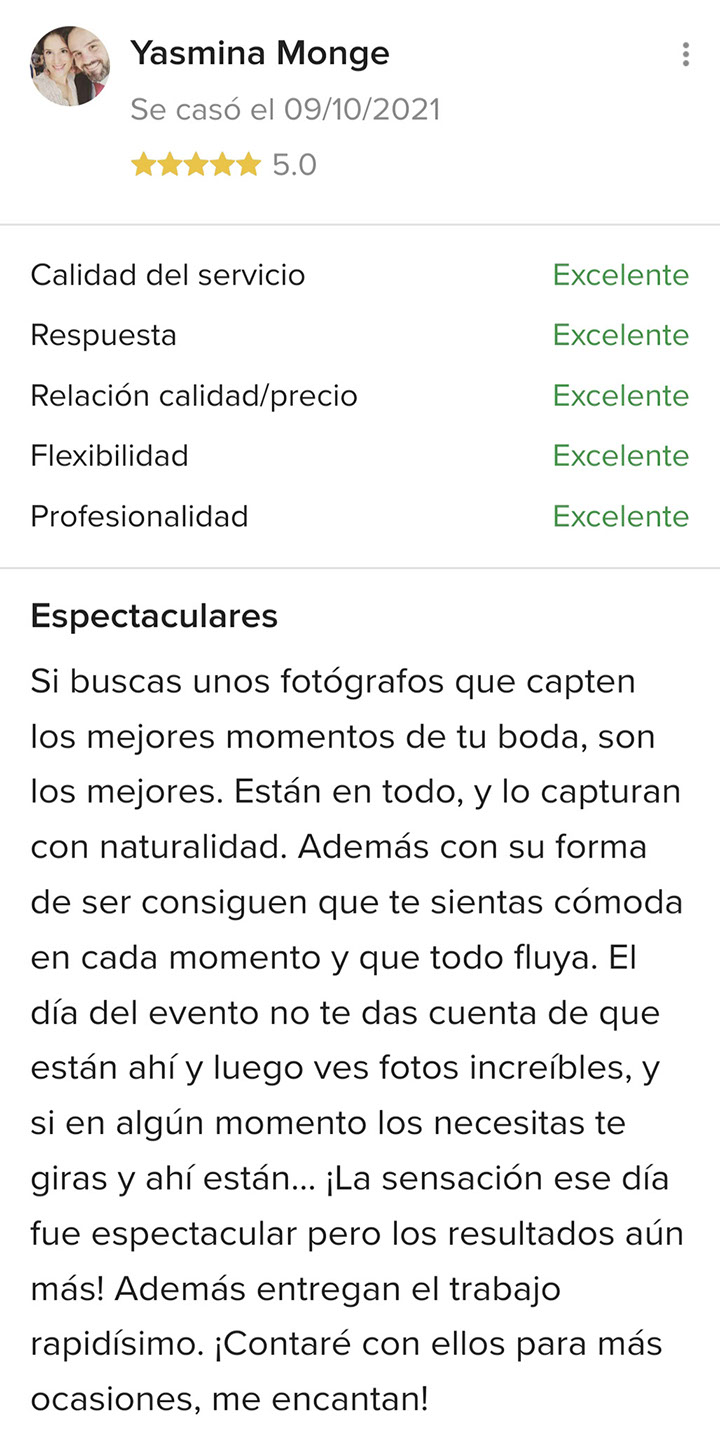Open the review overflow menu
The width and height of the screenshot is (720, 1434).
click(x=685, y=54)
